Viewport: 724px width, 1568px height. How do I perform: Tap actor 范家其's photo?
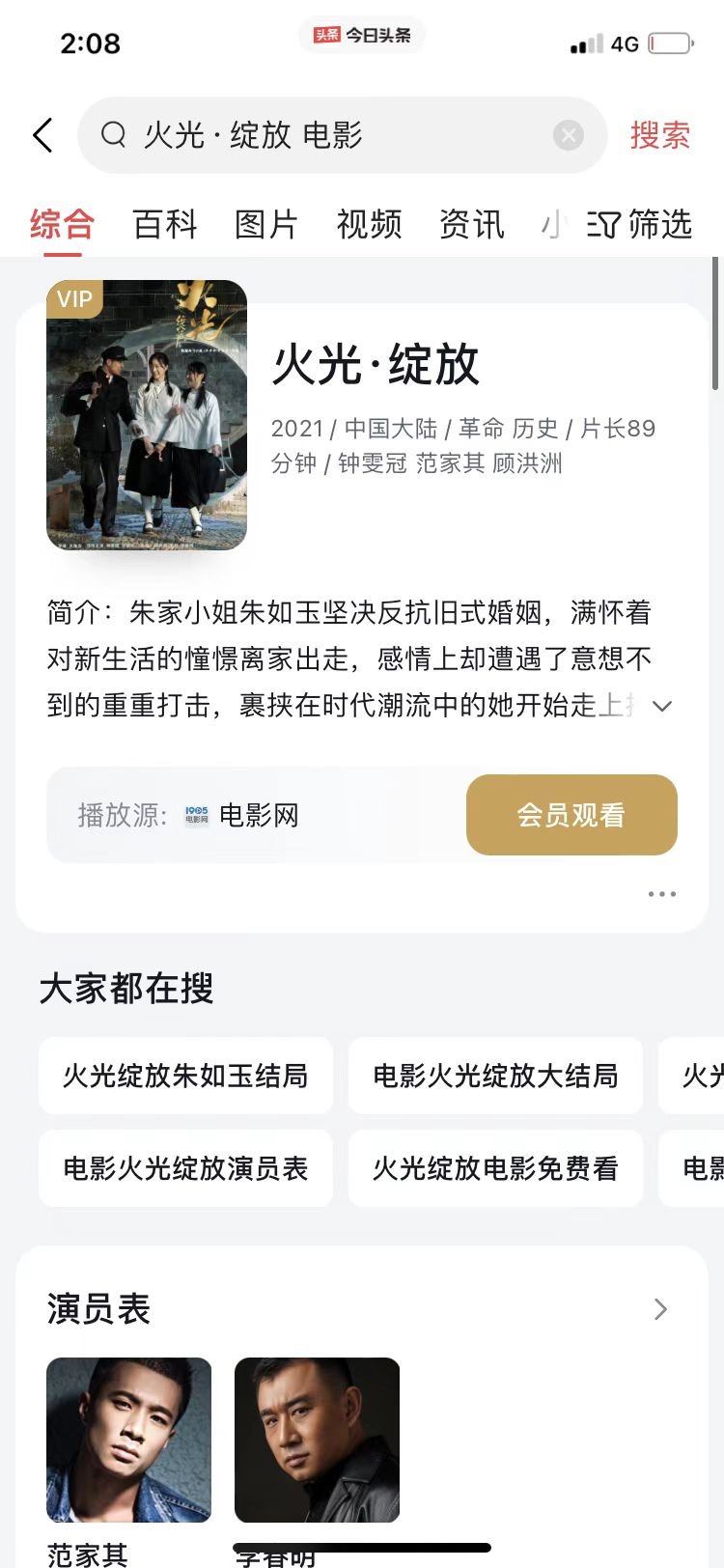coord(128,1440)
